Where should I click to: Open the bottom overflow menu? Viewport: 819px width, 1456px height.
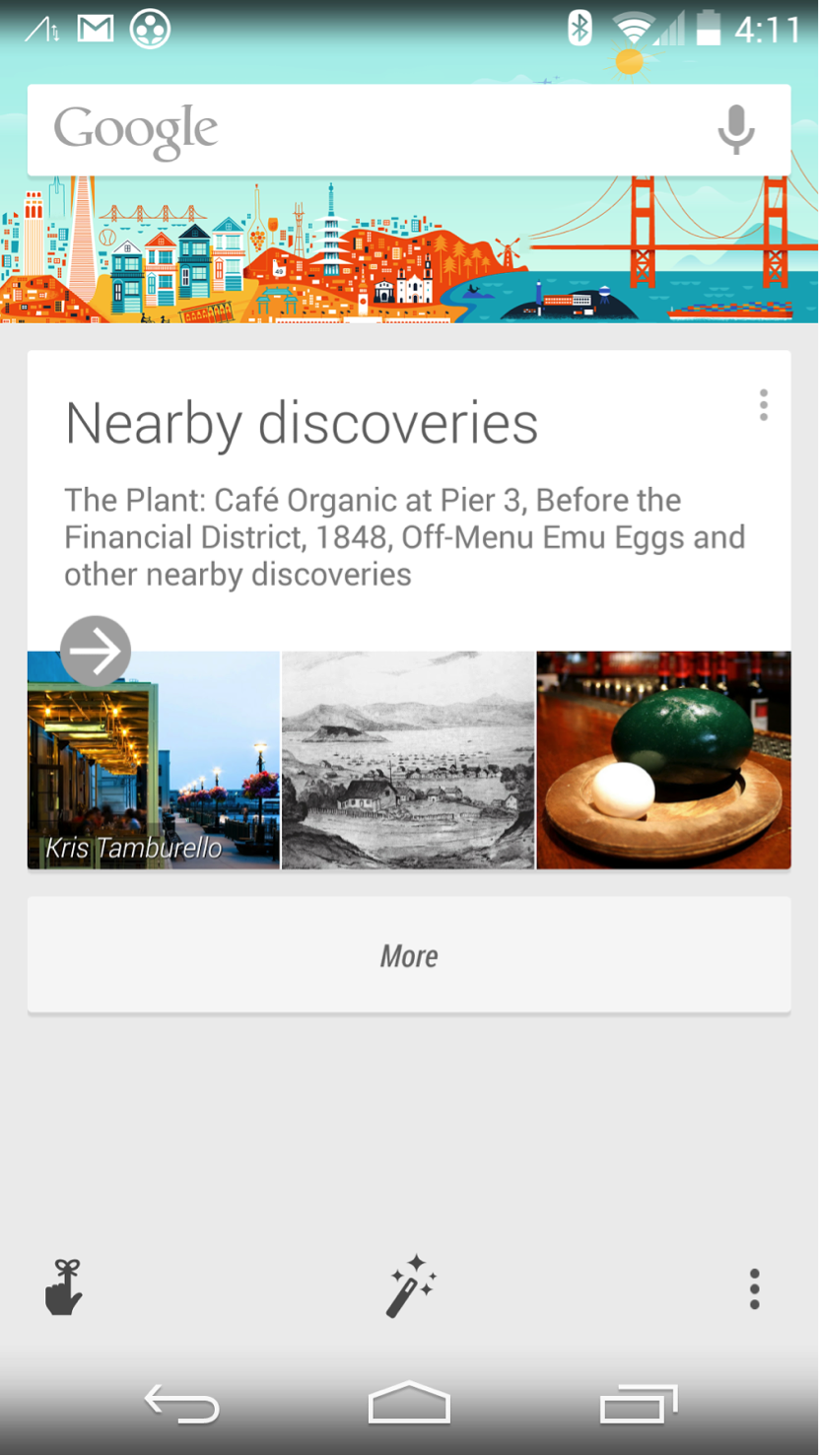coord(754,1288)
